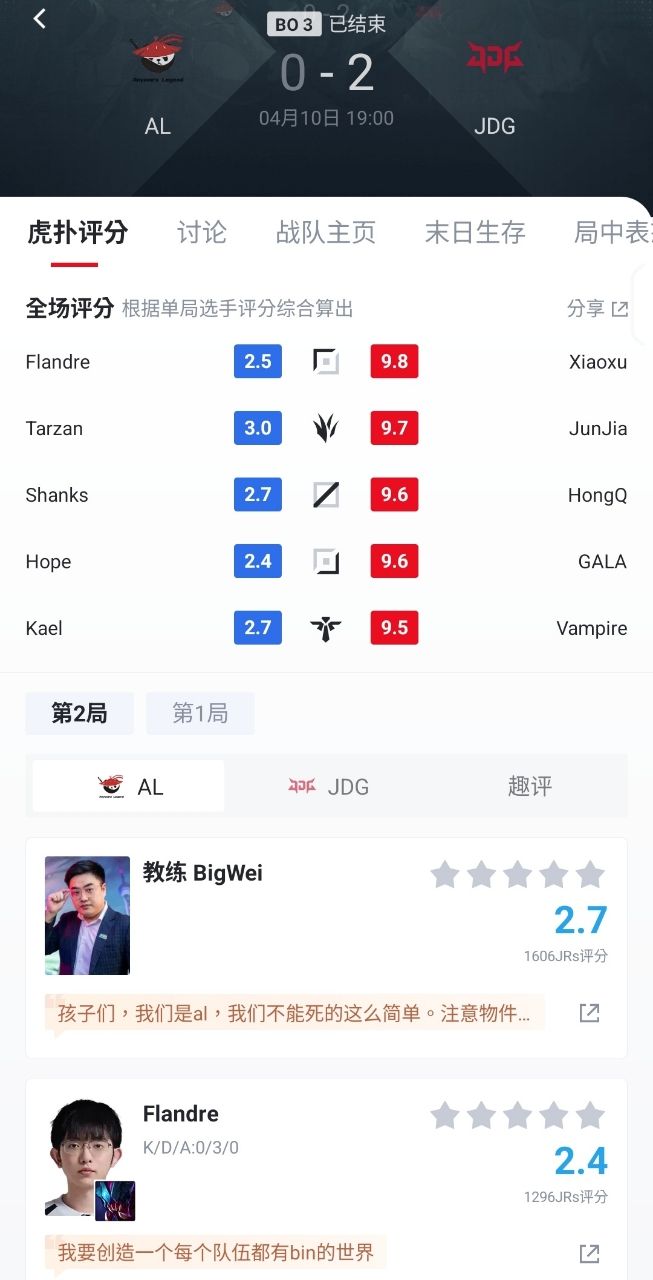Open Flandre's top comment about bin
The image size is (653, 1280).
(x=215, y=1252)
